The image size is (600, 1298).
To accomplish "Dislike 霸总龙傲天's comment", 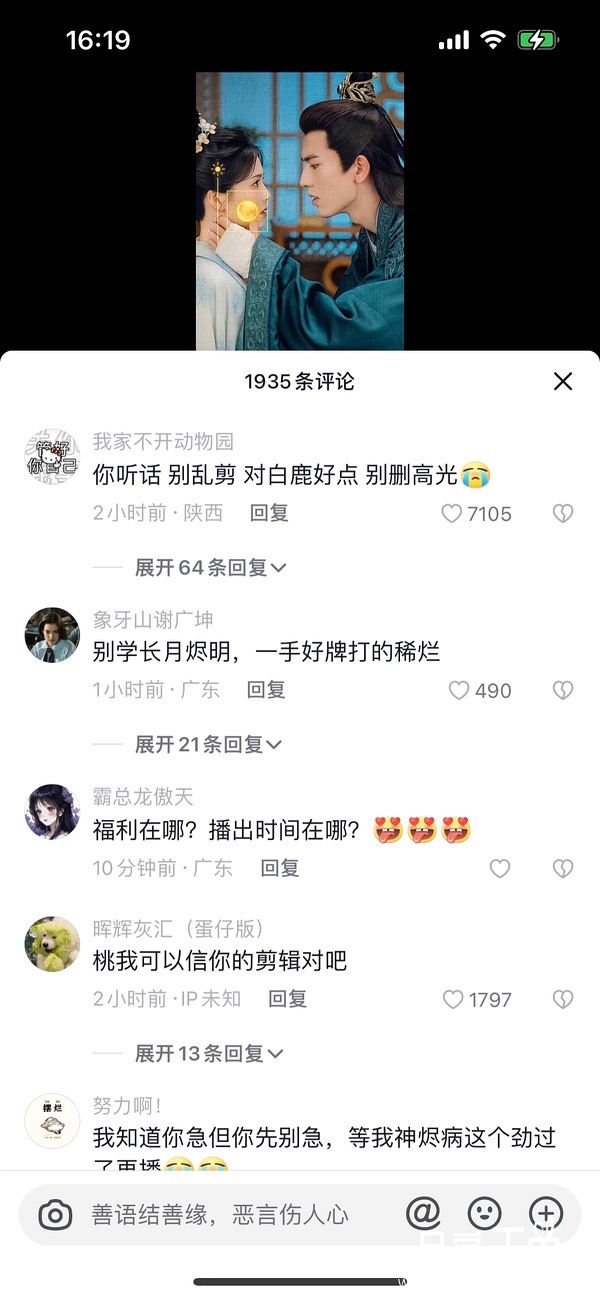I will (x=563, y=868).
